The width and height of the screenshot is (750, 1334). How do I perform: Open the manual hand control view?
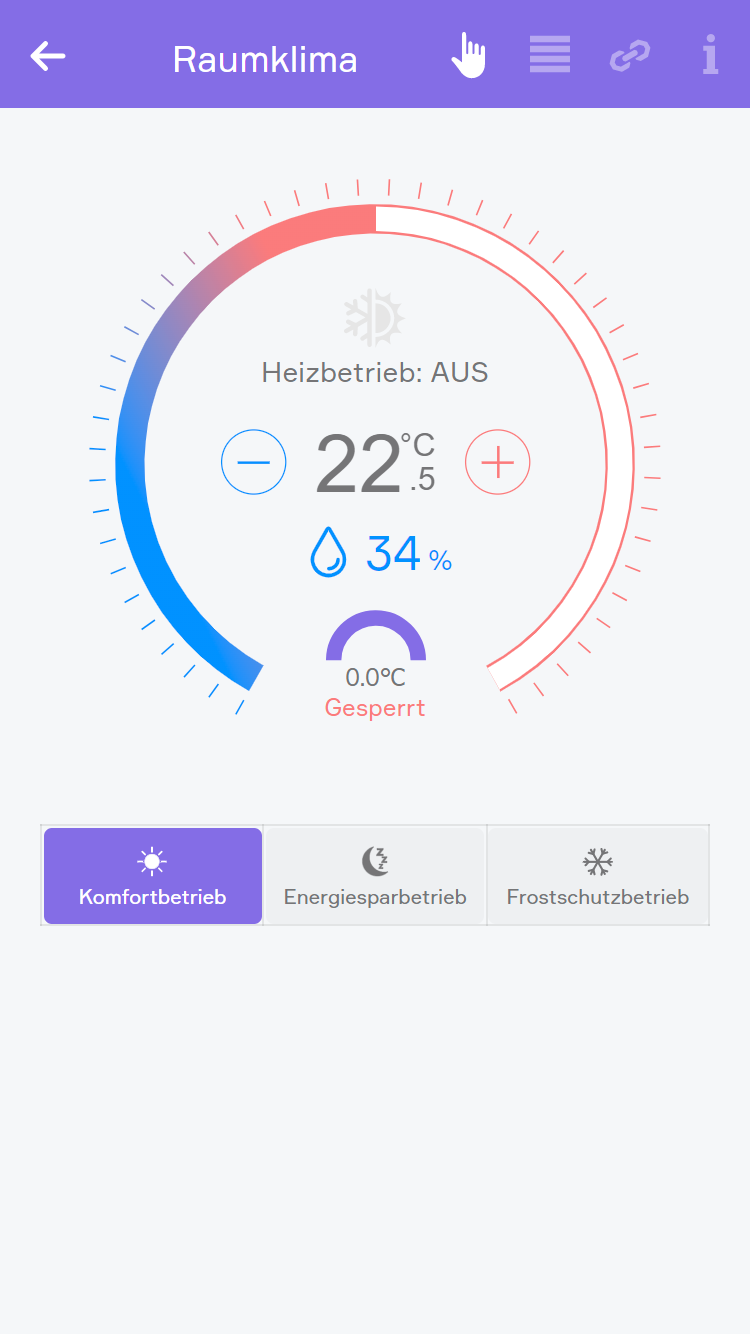point(468,55)
